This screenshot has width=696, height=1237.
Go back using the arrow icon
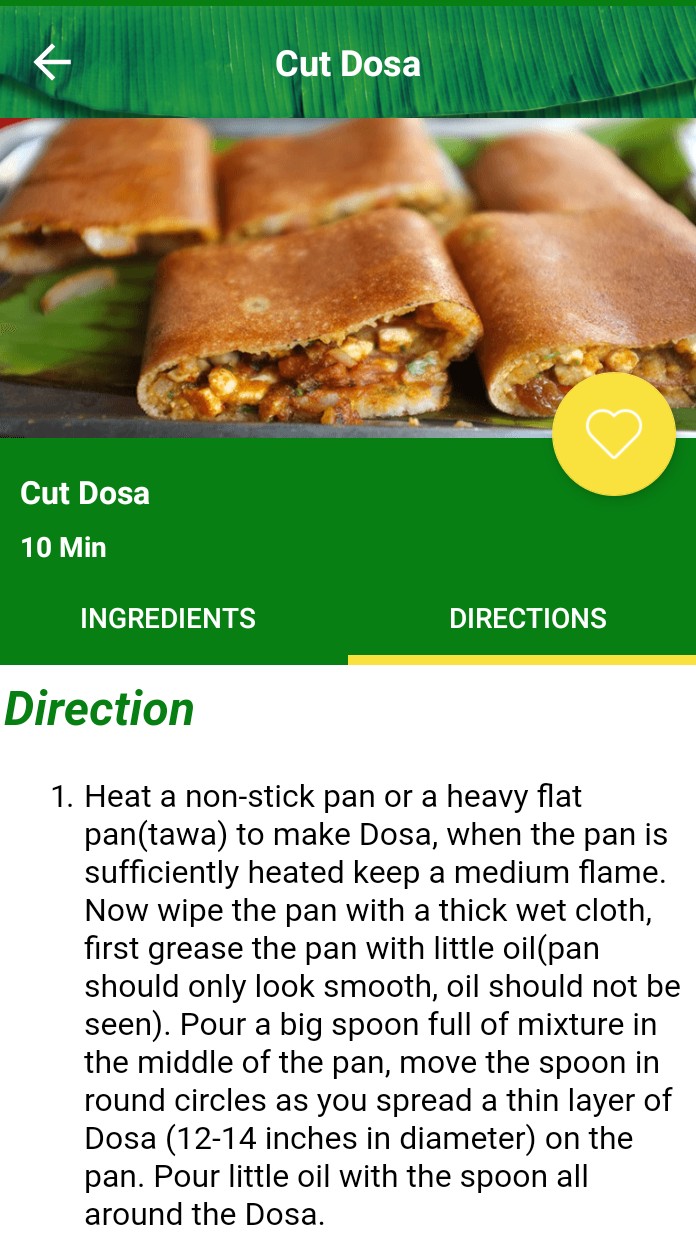(x=52, y=62)
